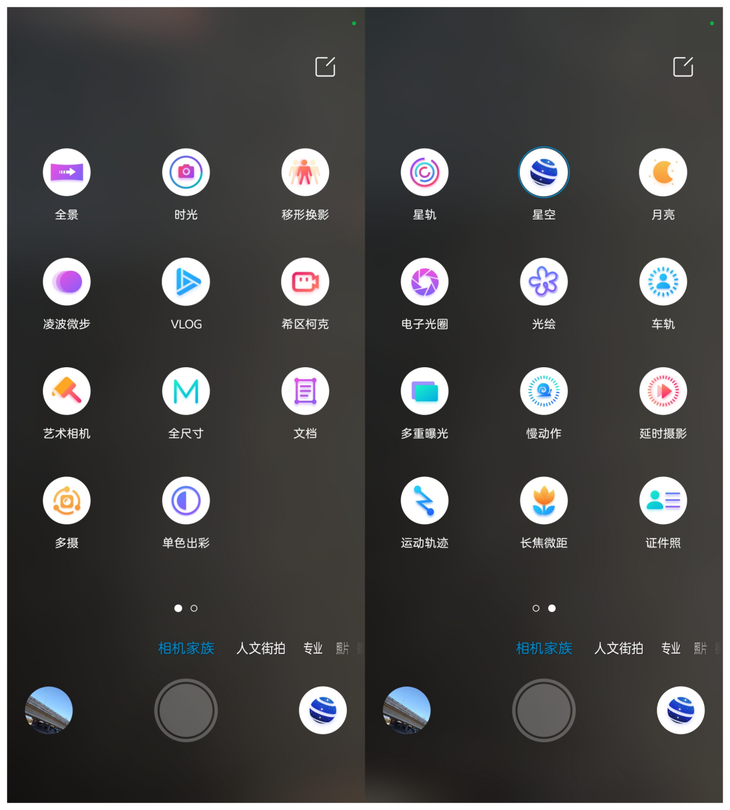Screen dimensions: 730x810
Task: Open the 月亮 moon mode
Action: pos(663,173)
